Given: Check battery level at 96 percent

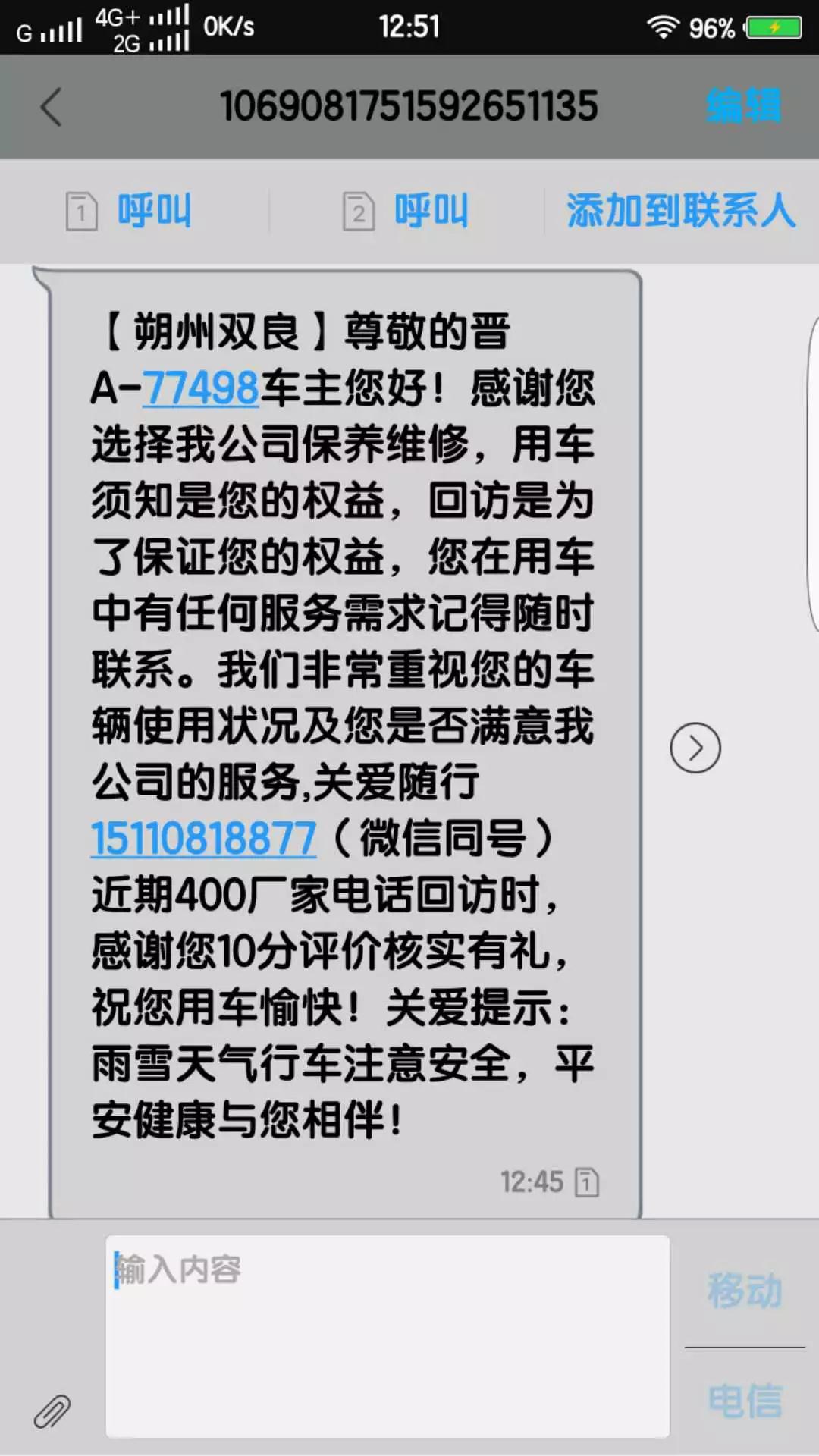Looking at the screenshot, I should [711, 27].
